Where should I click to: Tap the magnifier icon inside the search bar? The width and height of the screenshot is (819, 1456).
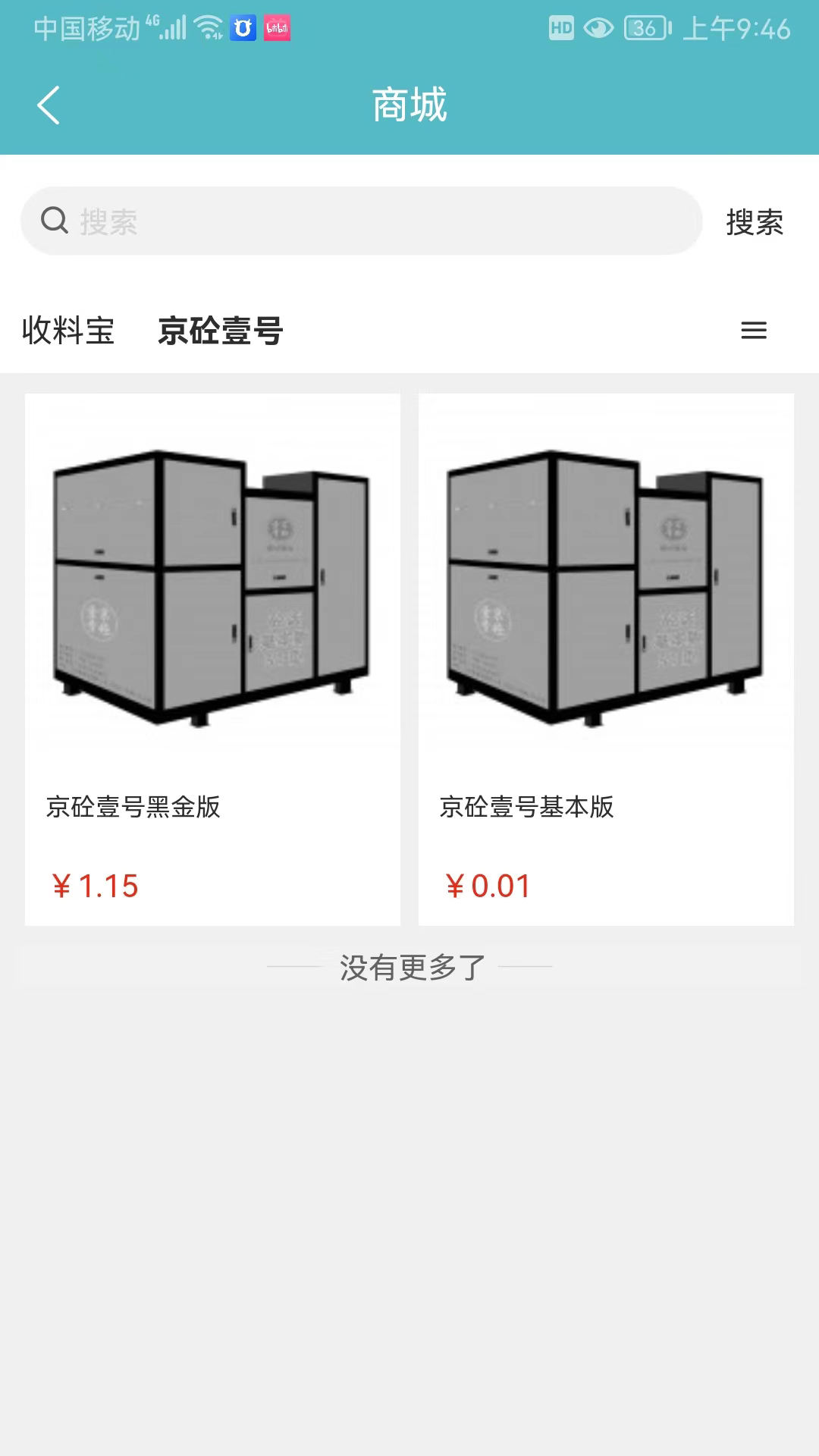(x=53, y=222)
